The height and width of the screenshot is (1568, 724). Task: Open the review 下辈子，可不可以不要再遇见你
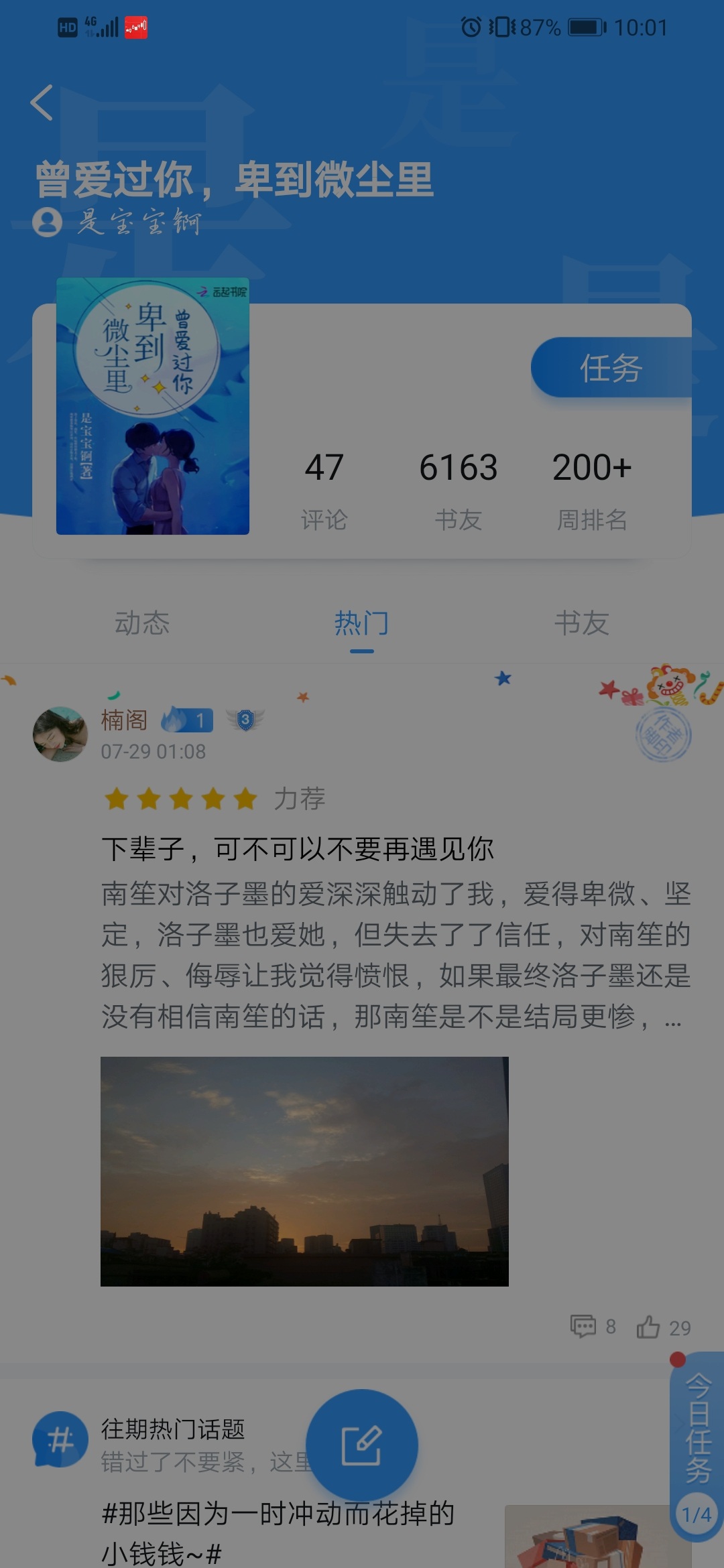(298, 850)
